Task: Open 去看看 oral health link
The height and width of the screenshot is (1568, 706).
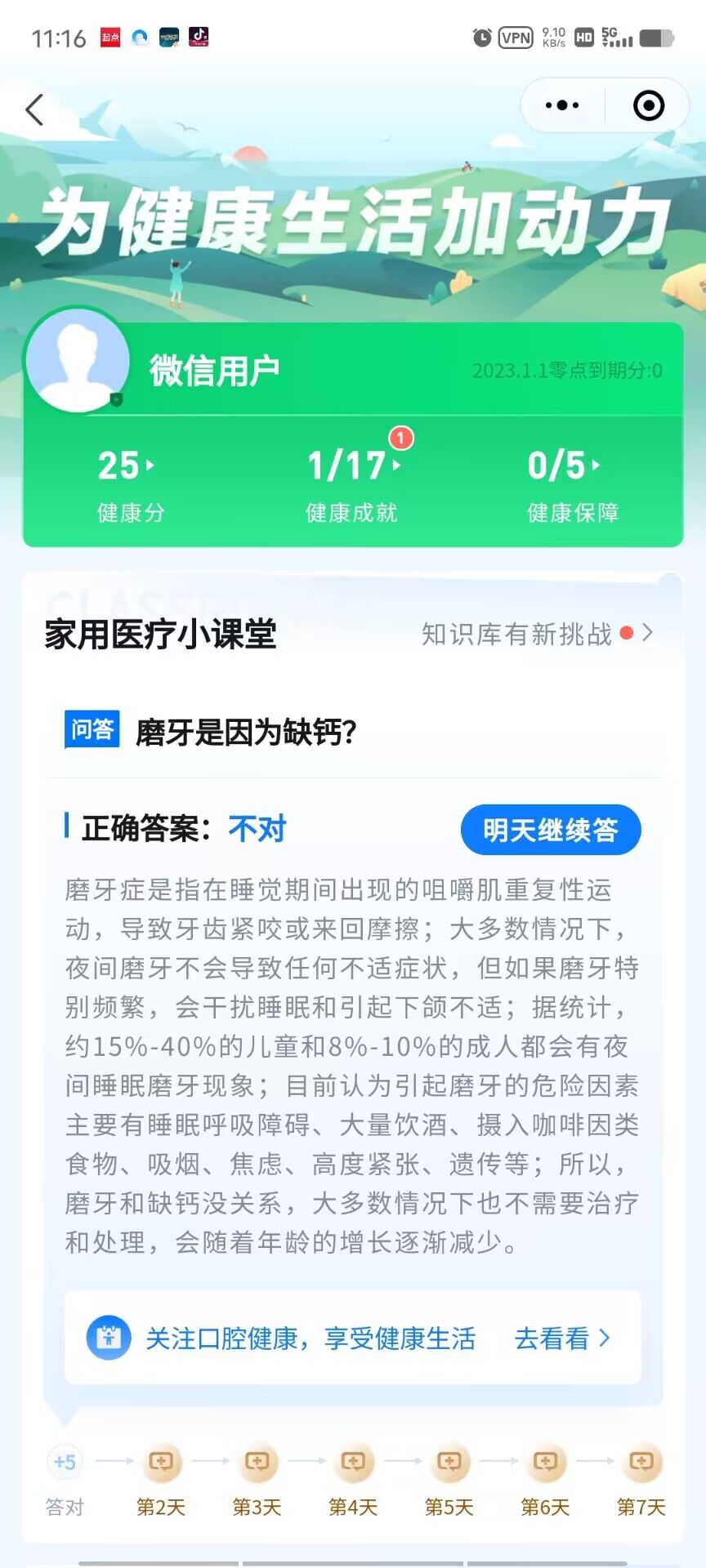Action: [x=561, y=1338]
